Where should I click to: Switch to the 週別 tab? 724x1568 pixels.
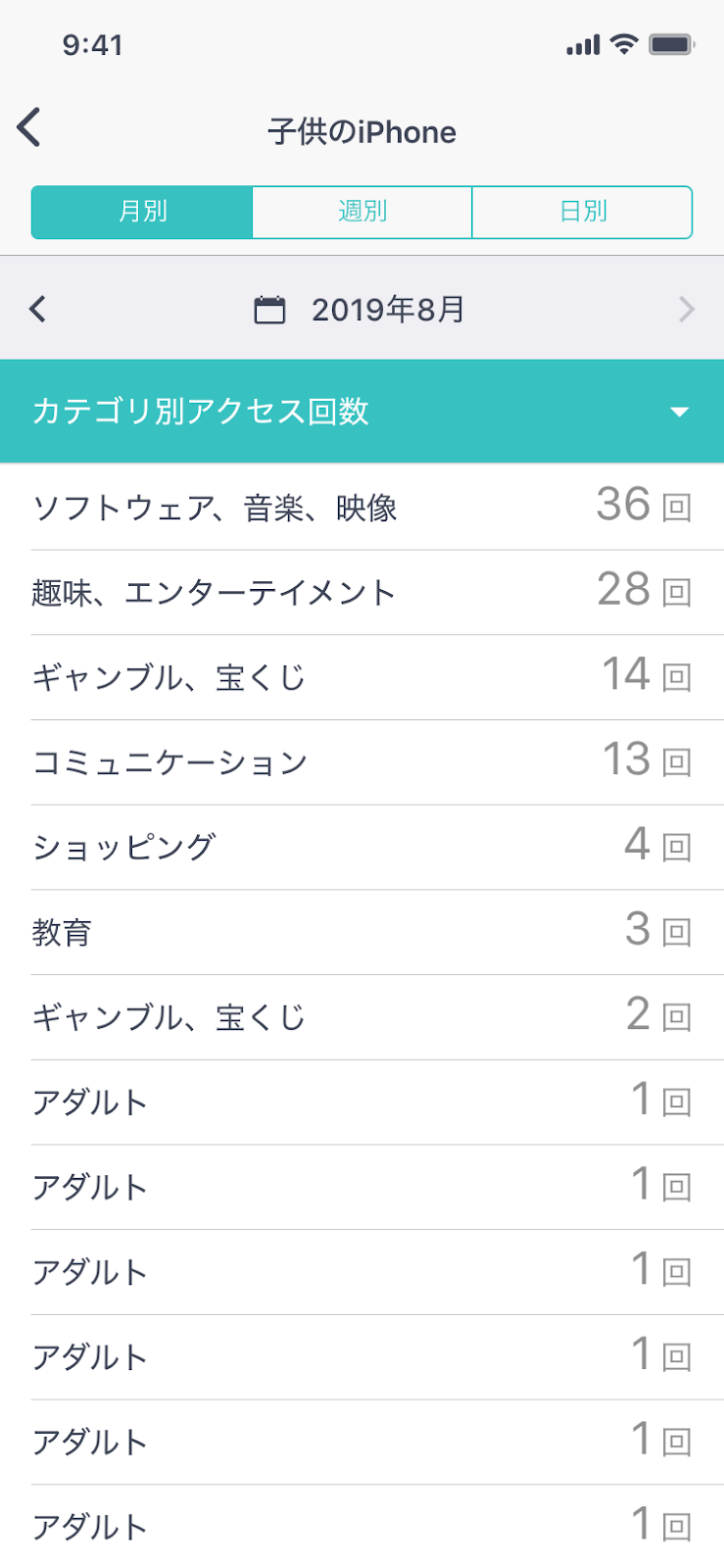(362, 212)
